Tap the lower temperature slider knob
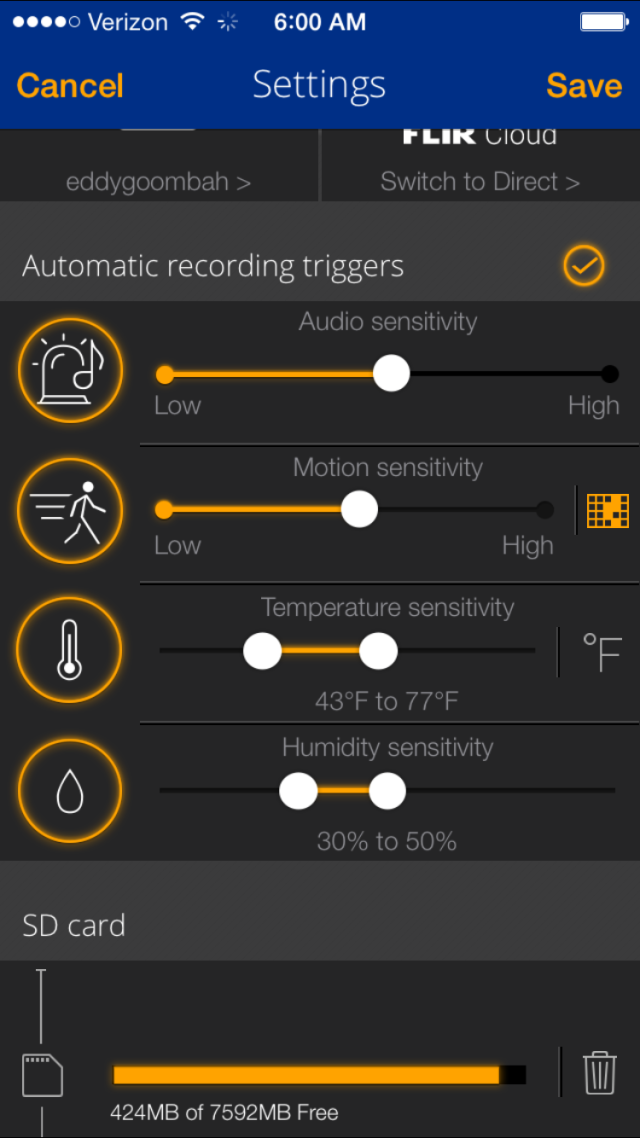Viewport: 640px width, 1138px height. [x=262, y=651]
